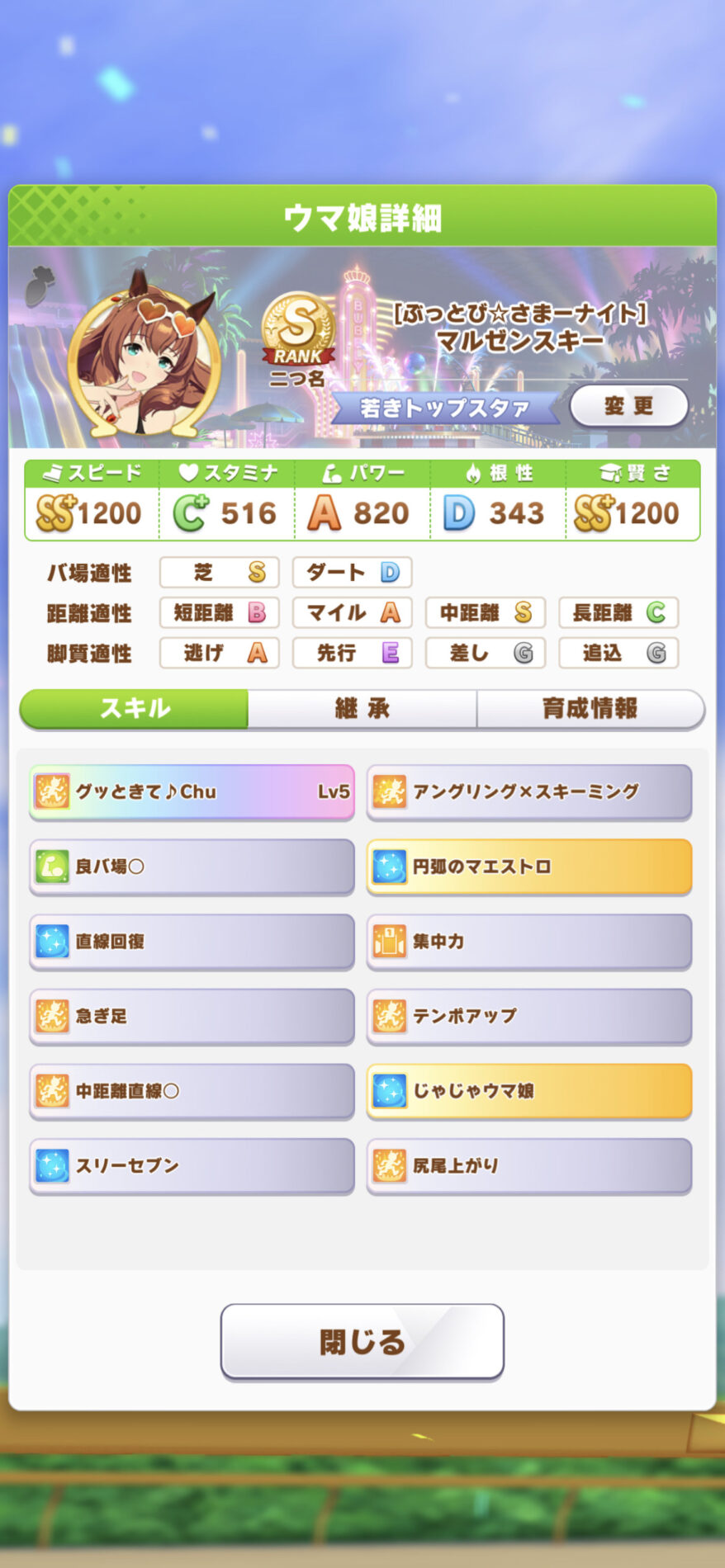Image resolution: width=725 pixels, height=1568 pixels.
Task: Open the 集中力 skill
Action: tap(528, 942)
